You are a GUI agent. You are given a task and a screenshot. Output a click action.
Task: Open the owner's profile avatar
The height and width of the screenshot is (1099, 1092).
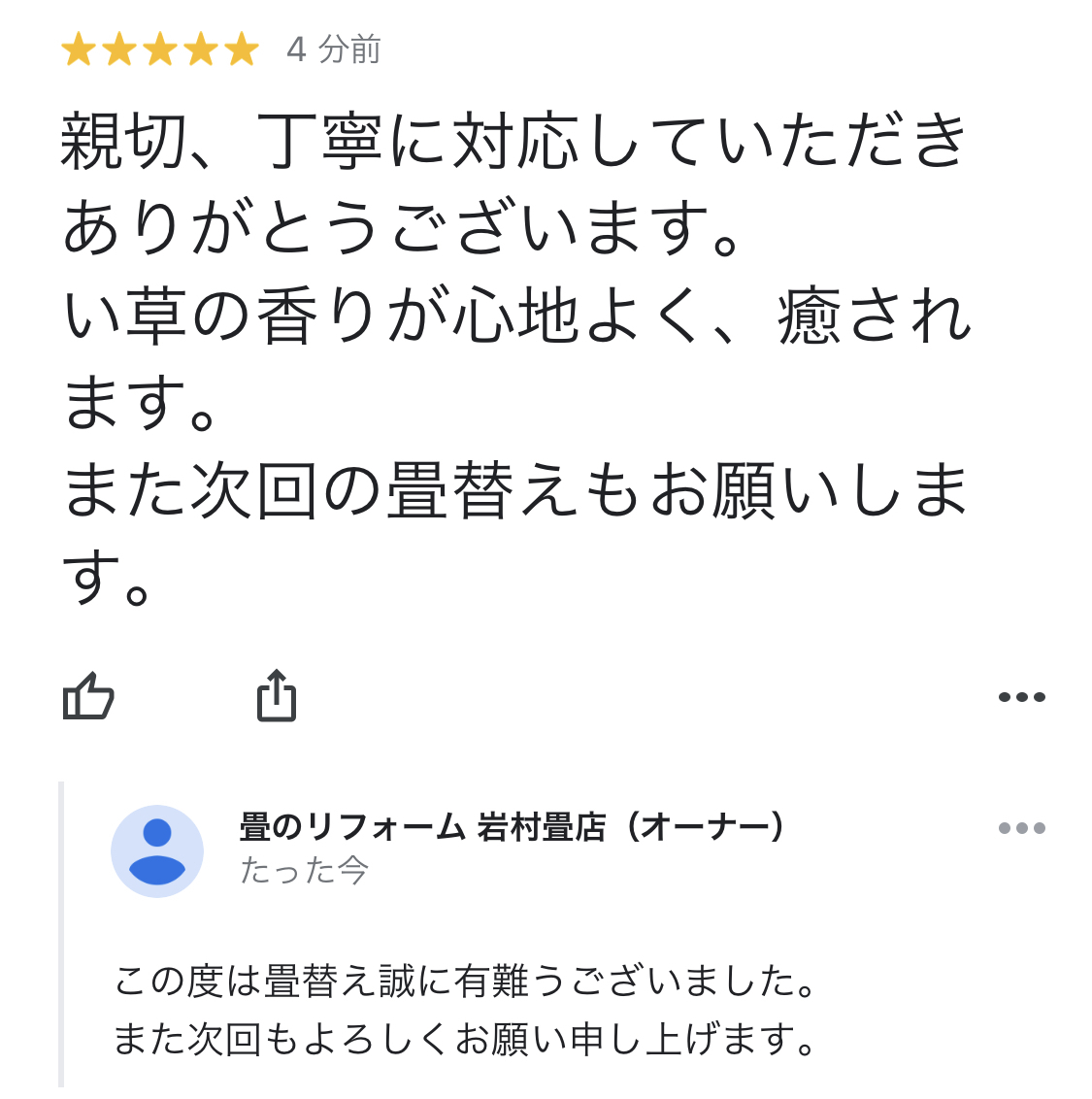(157, 850)
